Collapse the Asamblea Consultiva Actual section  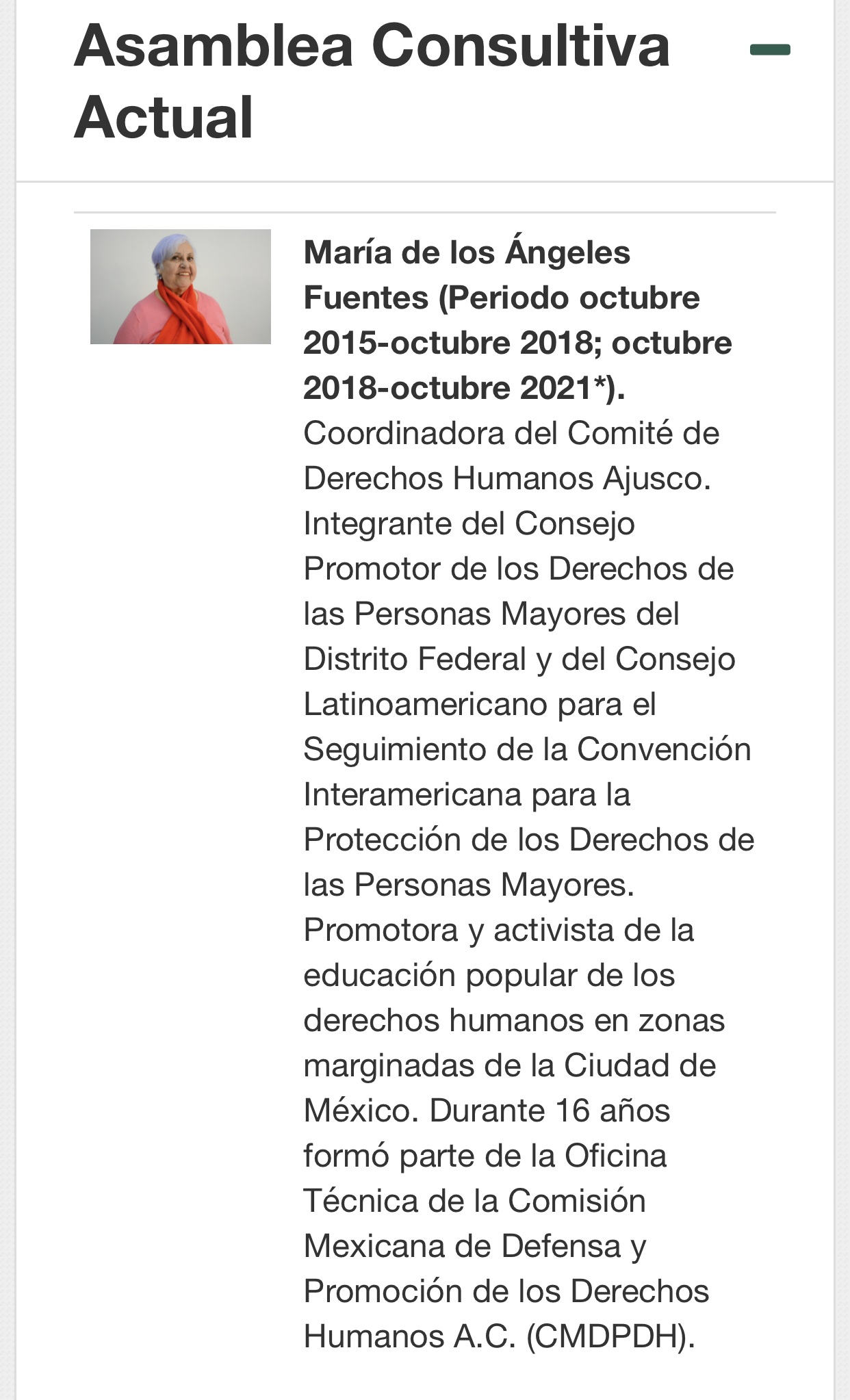770,49
